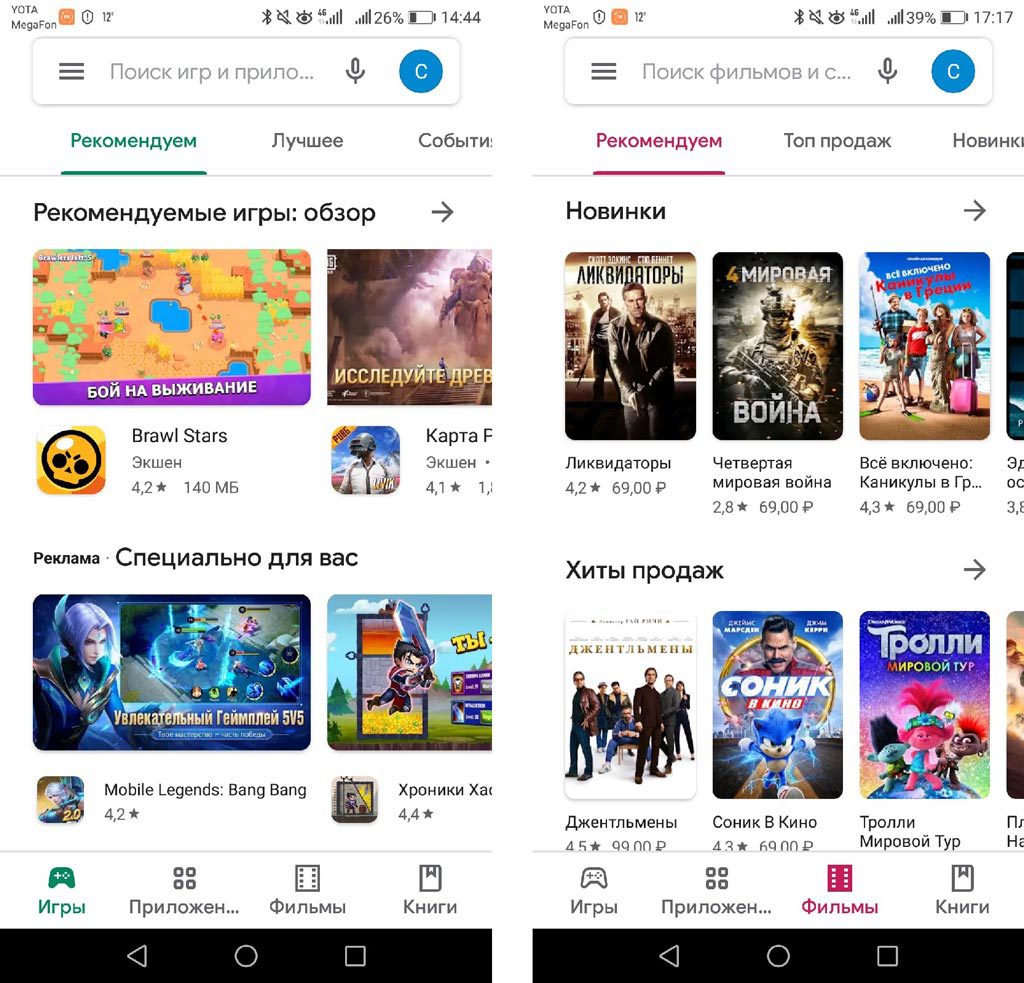Switch to the Новинки top tab

point(987,141)
